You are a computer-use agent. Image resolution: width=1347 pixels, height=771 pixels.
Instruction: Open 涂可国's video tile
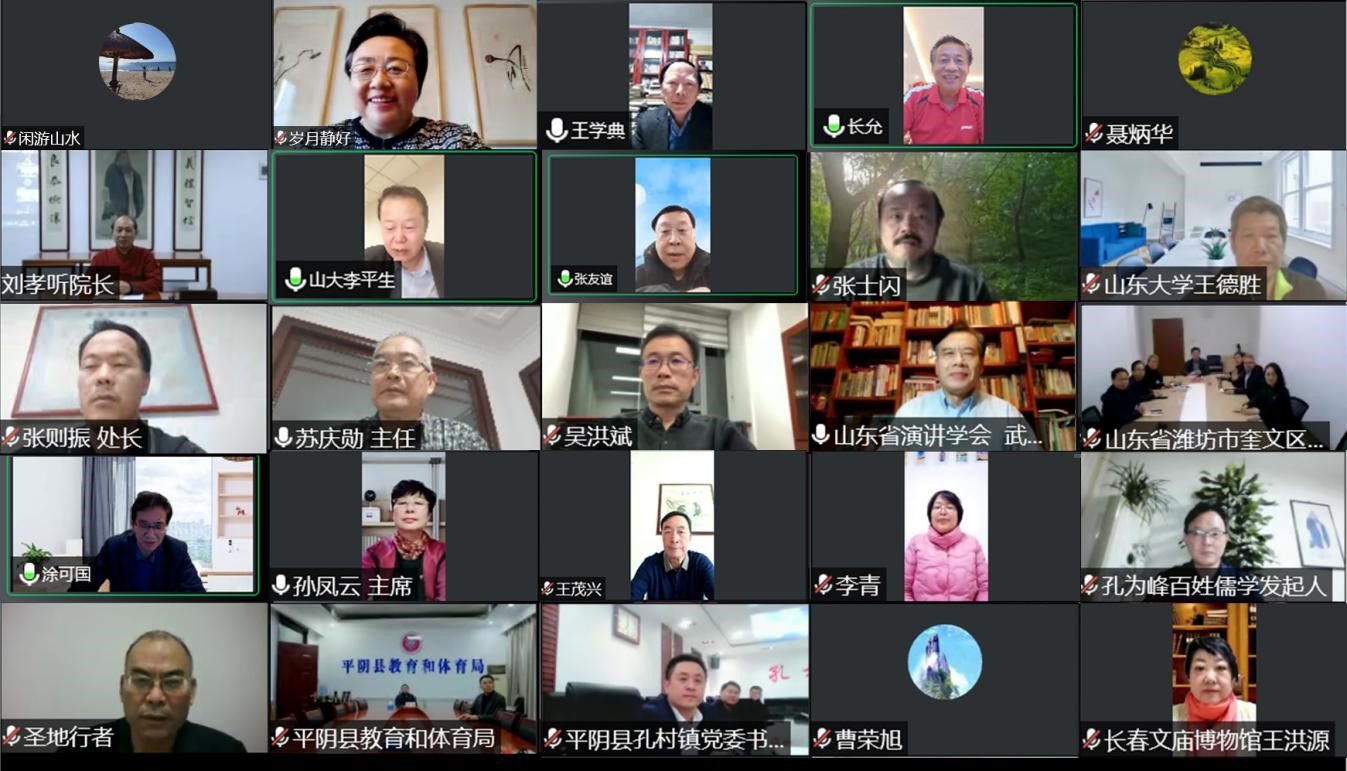[134, 526]
